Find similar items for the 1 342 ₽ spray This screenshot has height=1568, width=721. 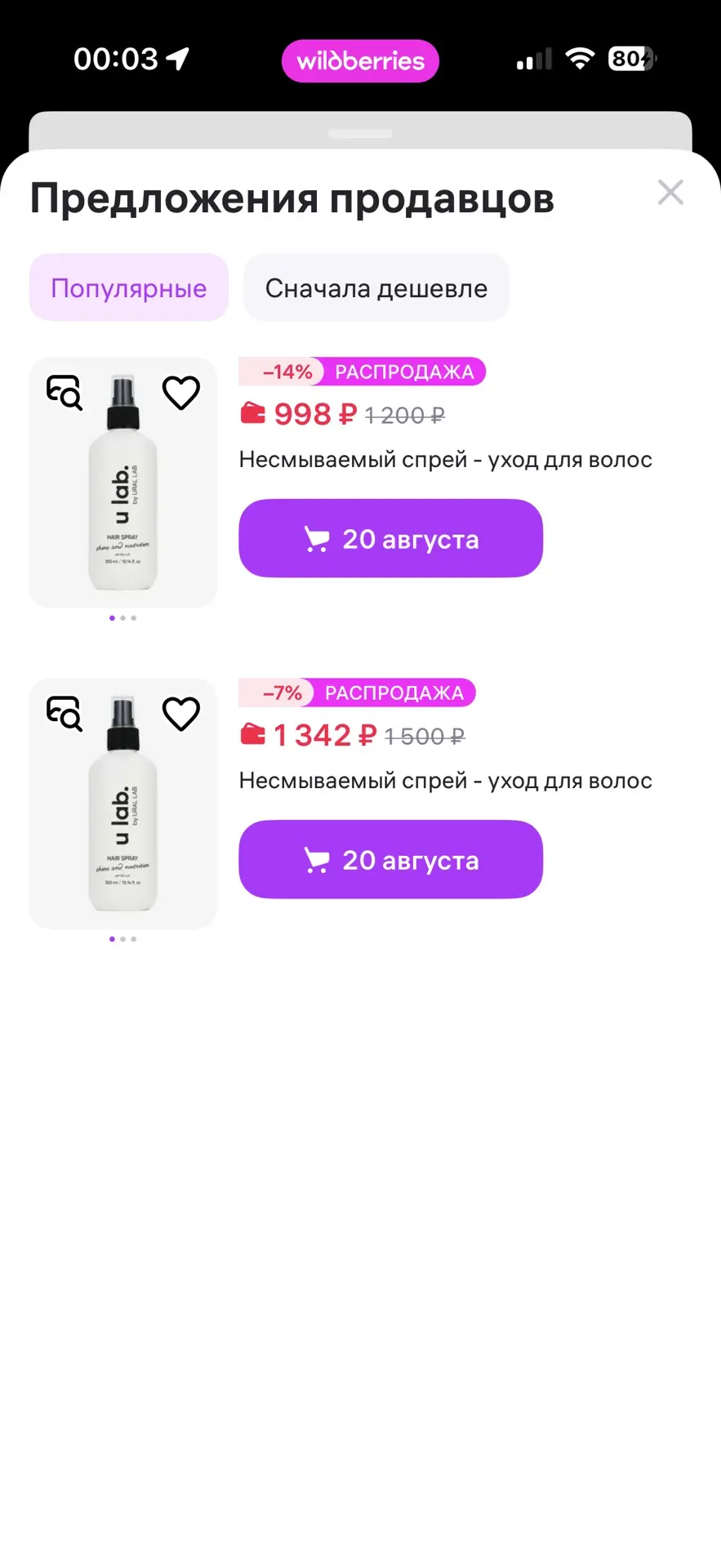(x=65, y=714)
